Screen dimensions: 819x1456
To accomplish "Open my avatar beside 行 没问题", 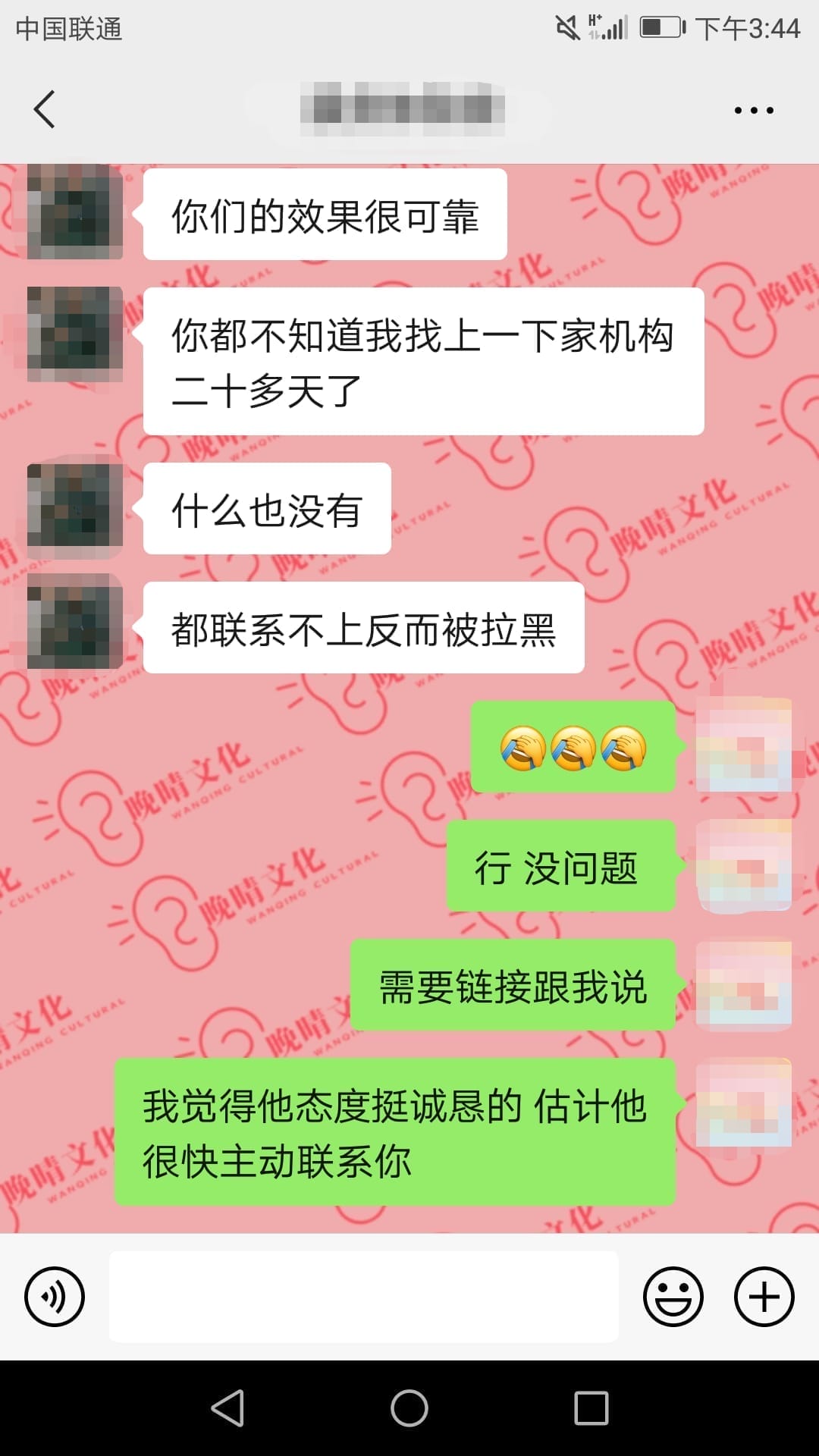I will click(x=744, y=865).
